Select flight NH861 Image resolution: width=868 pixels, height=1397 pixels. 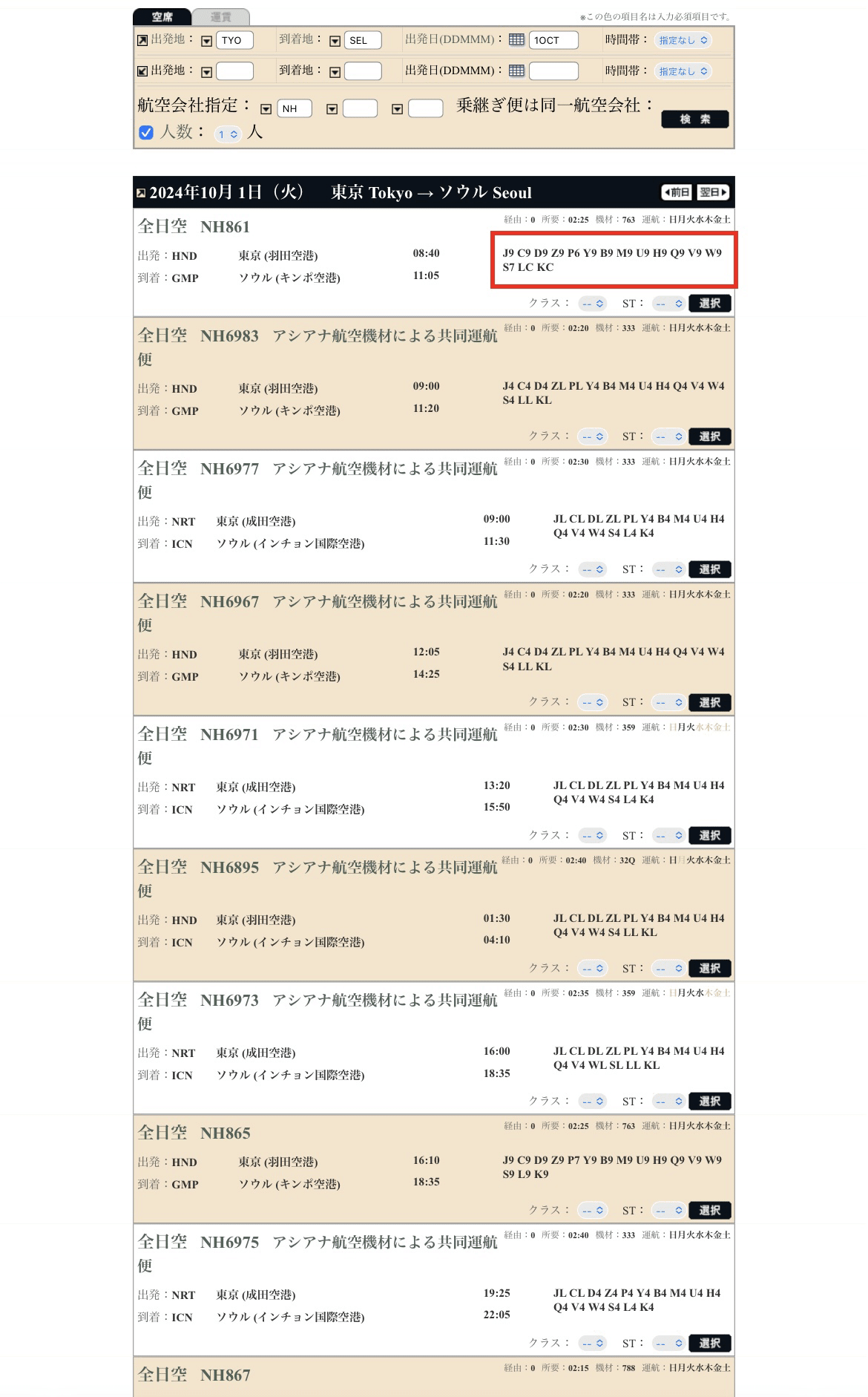[710, 303]
